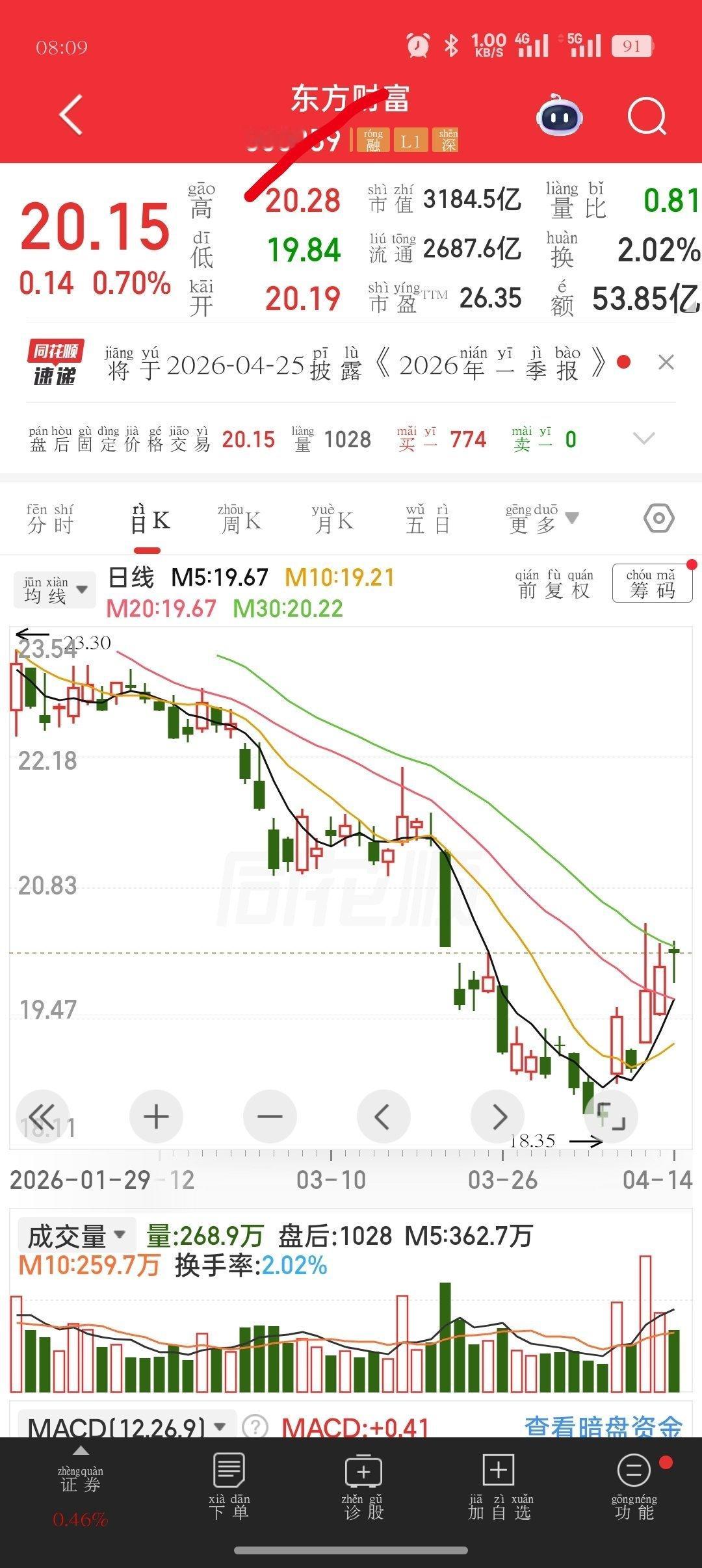Screen dimensions: 702x1568
Task: Zoom in the K-line chart
Action: click(x=156, y=1117)
